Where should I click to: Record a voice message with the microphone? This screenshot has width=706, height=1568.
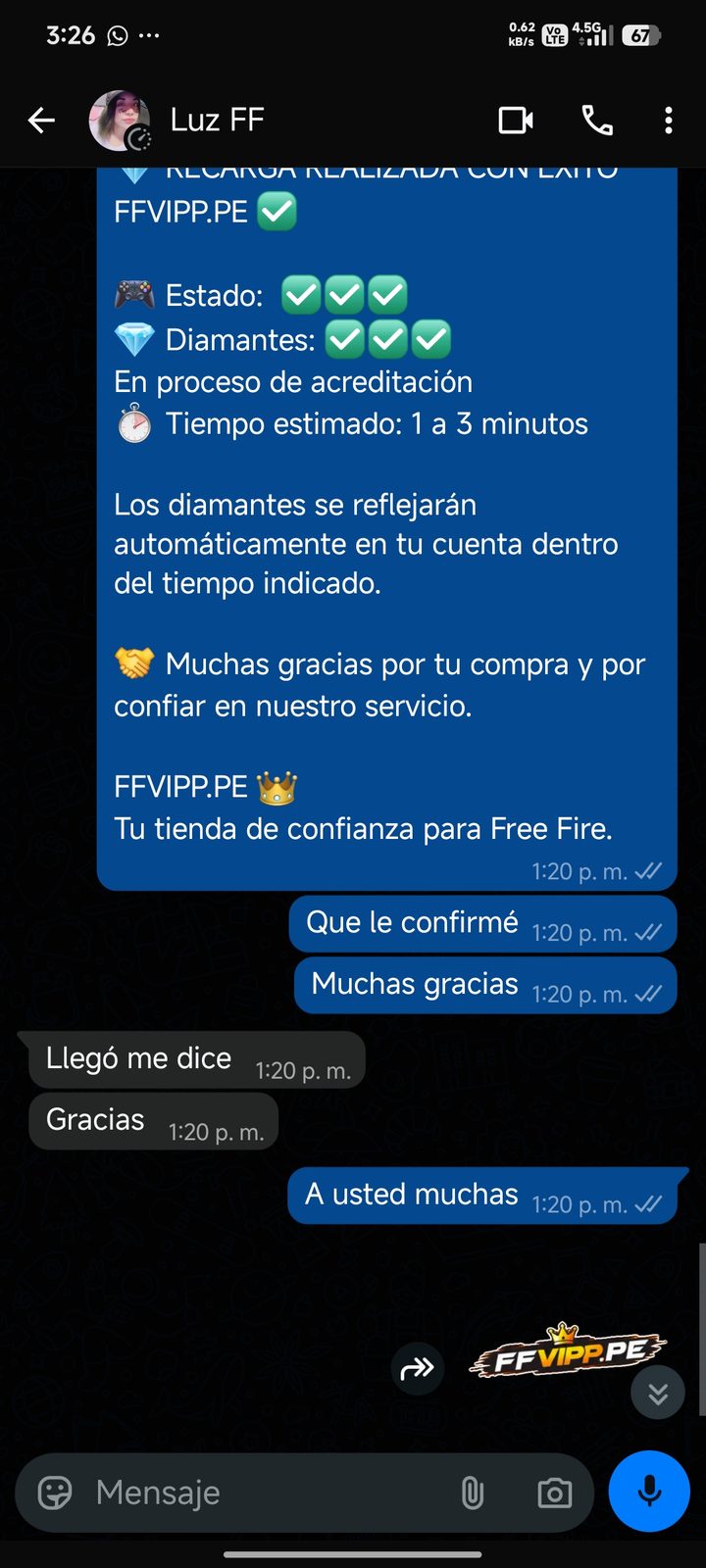click(649, 1492)
